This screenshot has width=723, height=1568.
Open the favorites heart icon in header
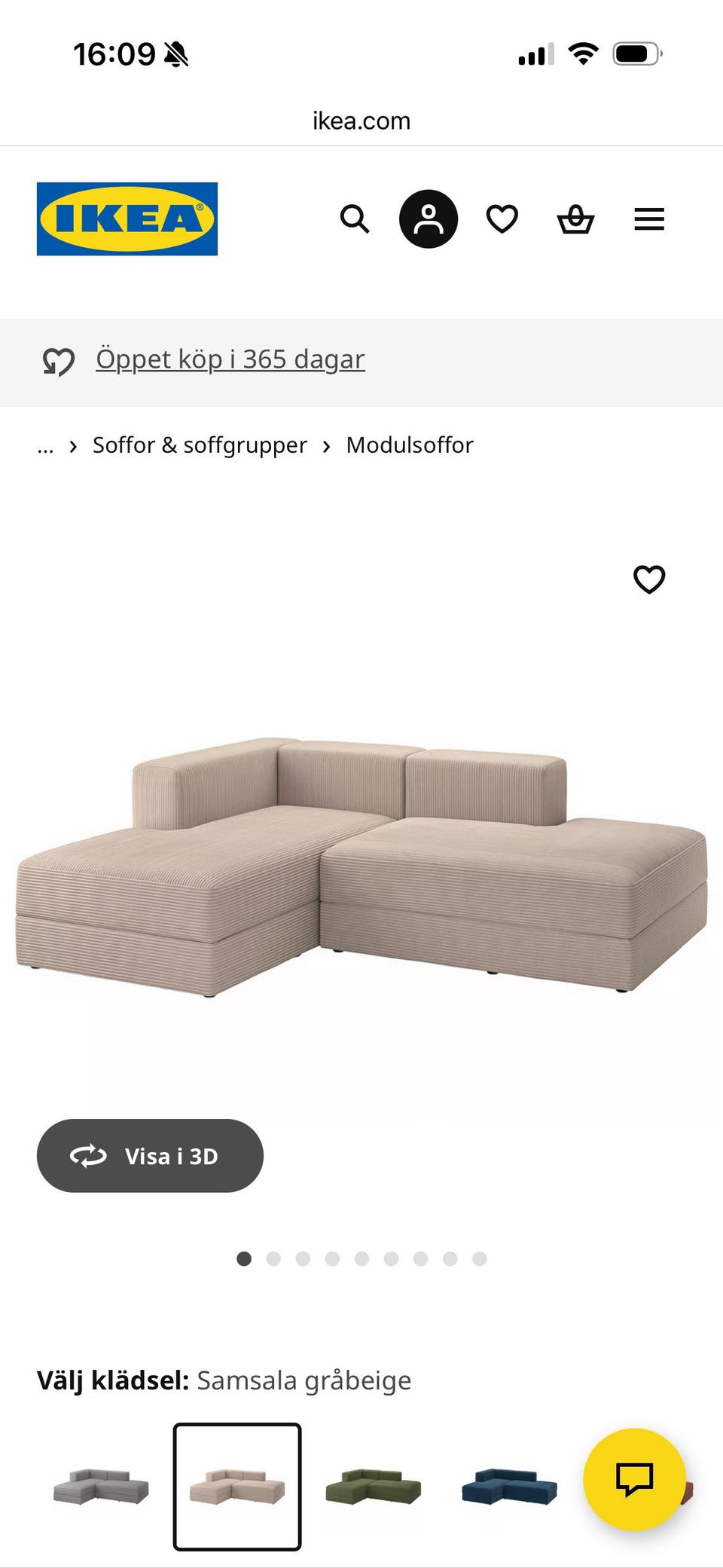[501, 219]
